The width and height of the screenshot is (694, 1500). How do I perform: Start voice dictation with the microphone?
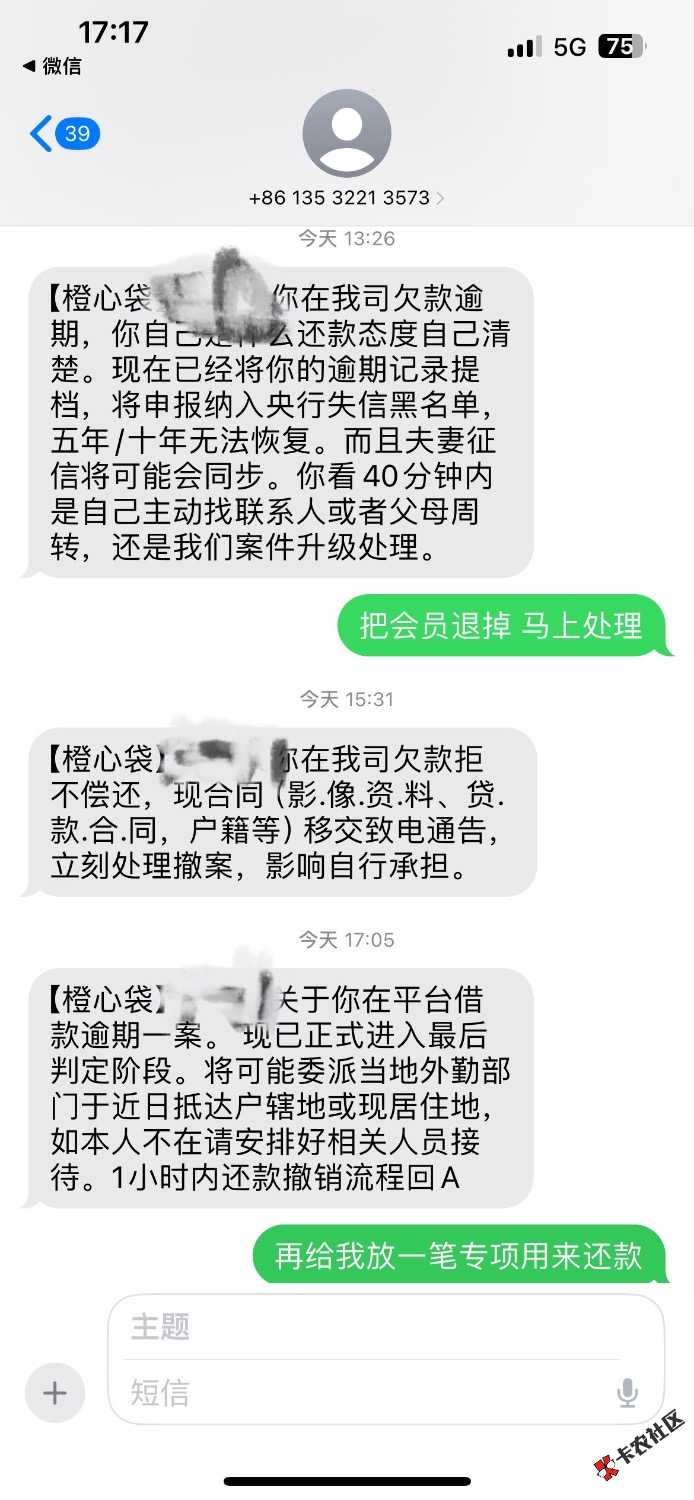pyautogui.click(x=627, y=1392)
